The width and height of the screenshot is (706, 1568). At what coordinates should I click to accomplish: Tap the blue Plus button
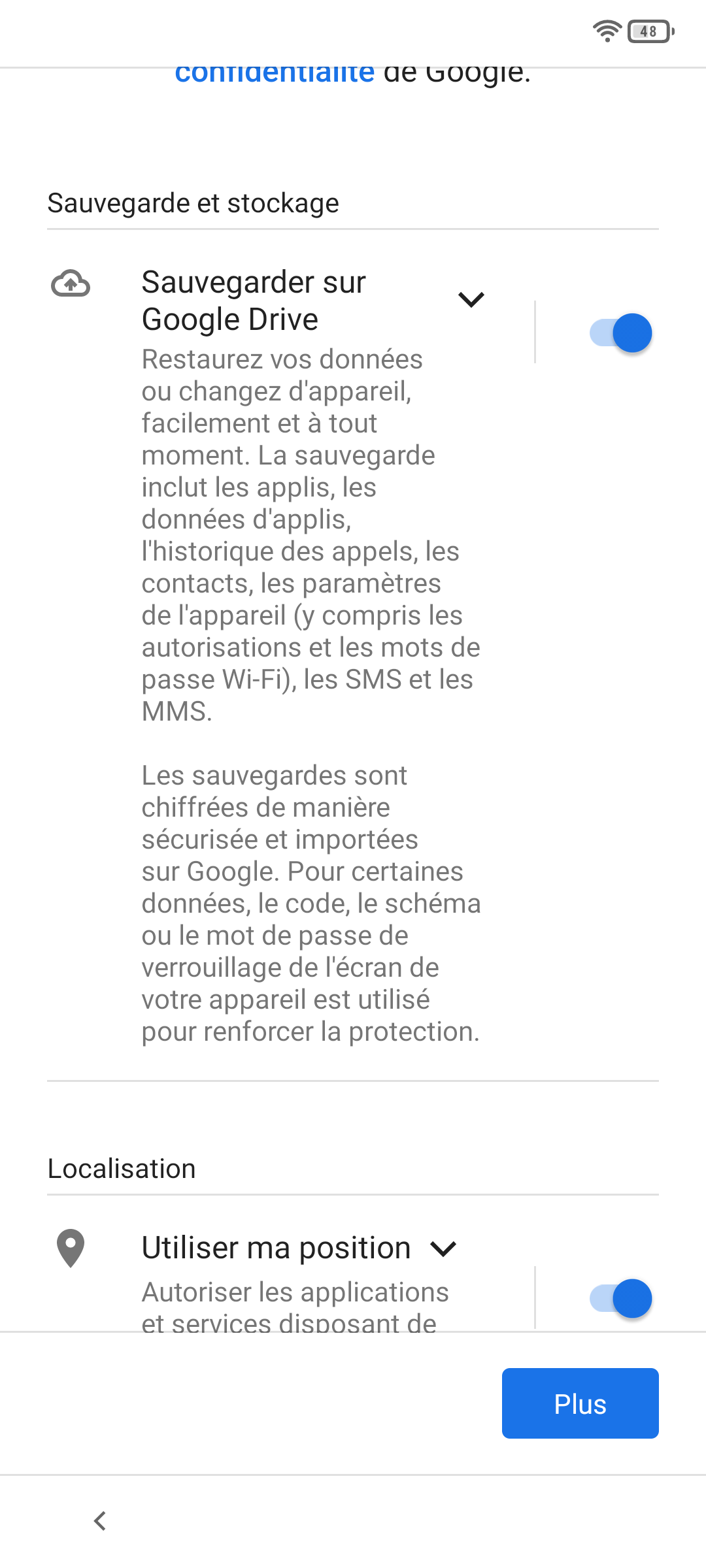tap(580, 1403)
